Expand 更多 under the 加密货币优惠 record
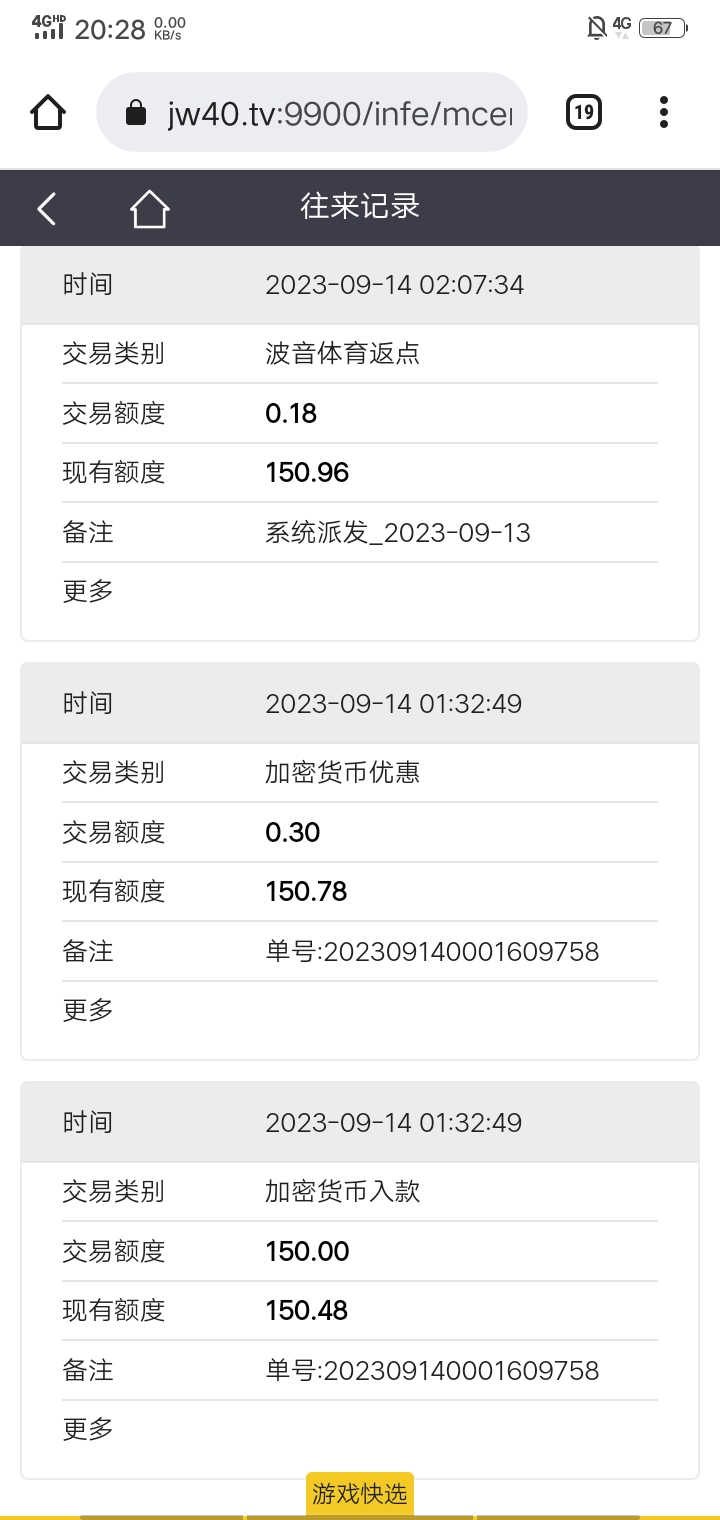 pos(88,1010)
